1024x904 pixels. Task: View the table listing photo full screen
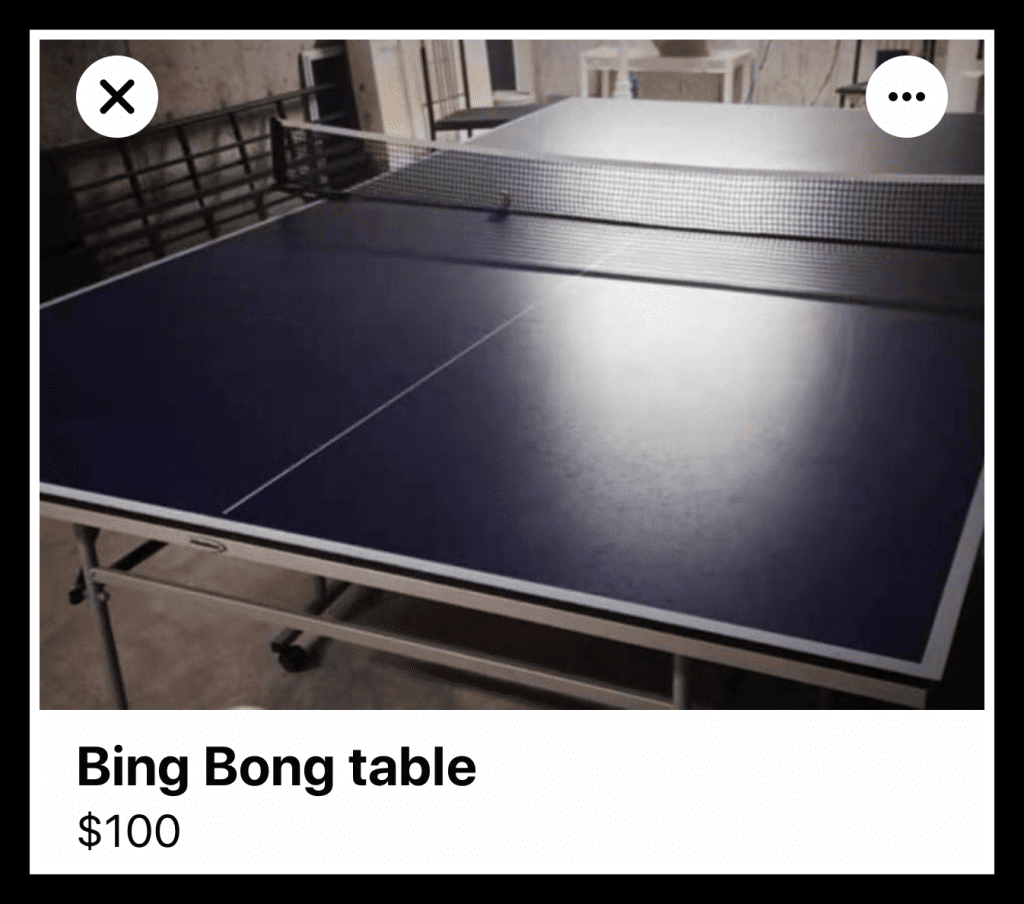(512, 400)
